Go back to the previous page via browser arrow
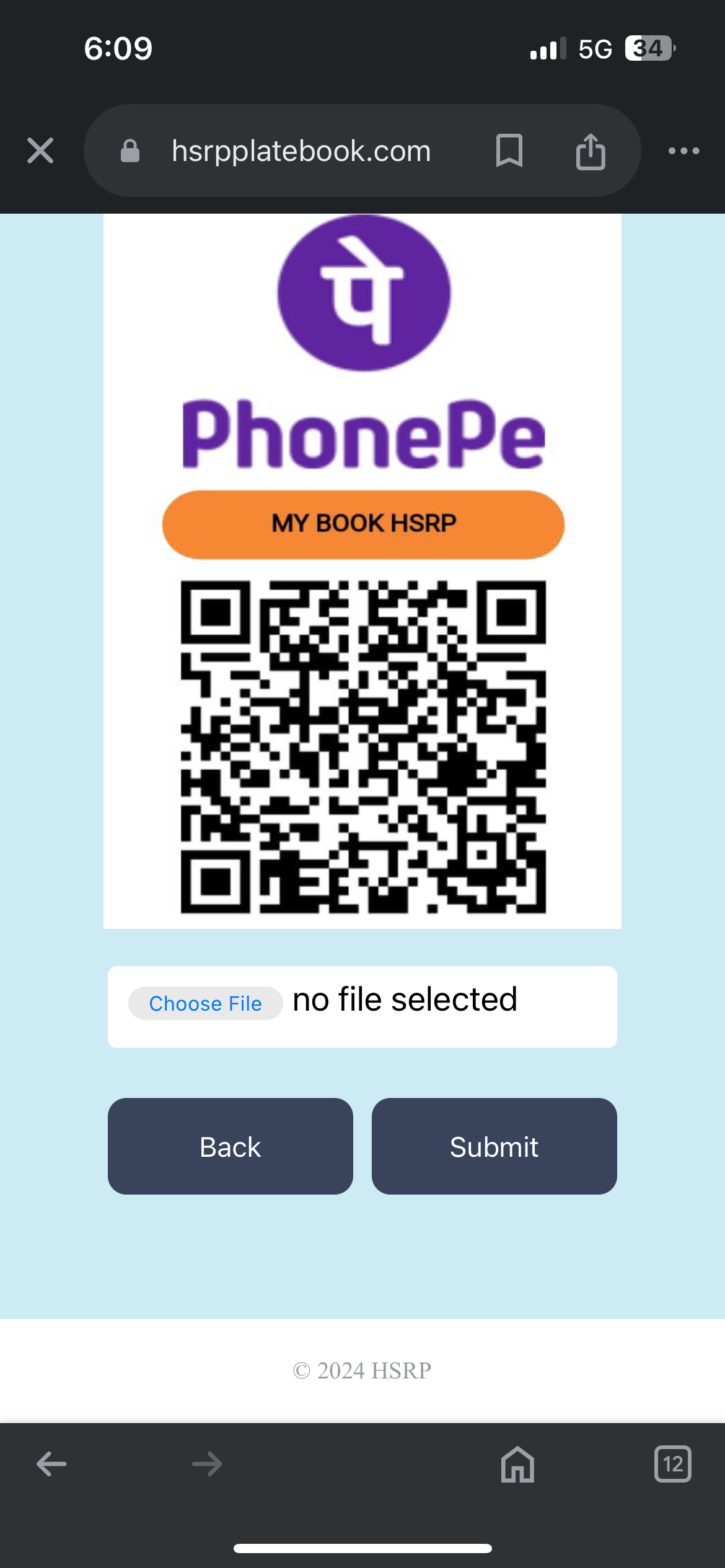 51,1464
